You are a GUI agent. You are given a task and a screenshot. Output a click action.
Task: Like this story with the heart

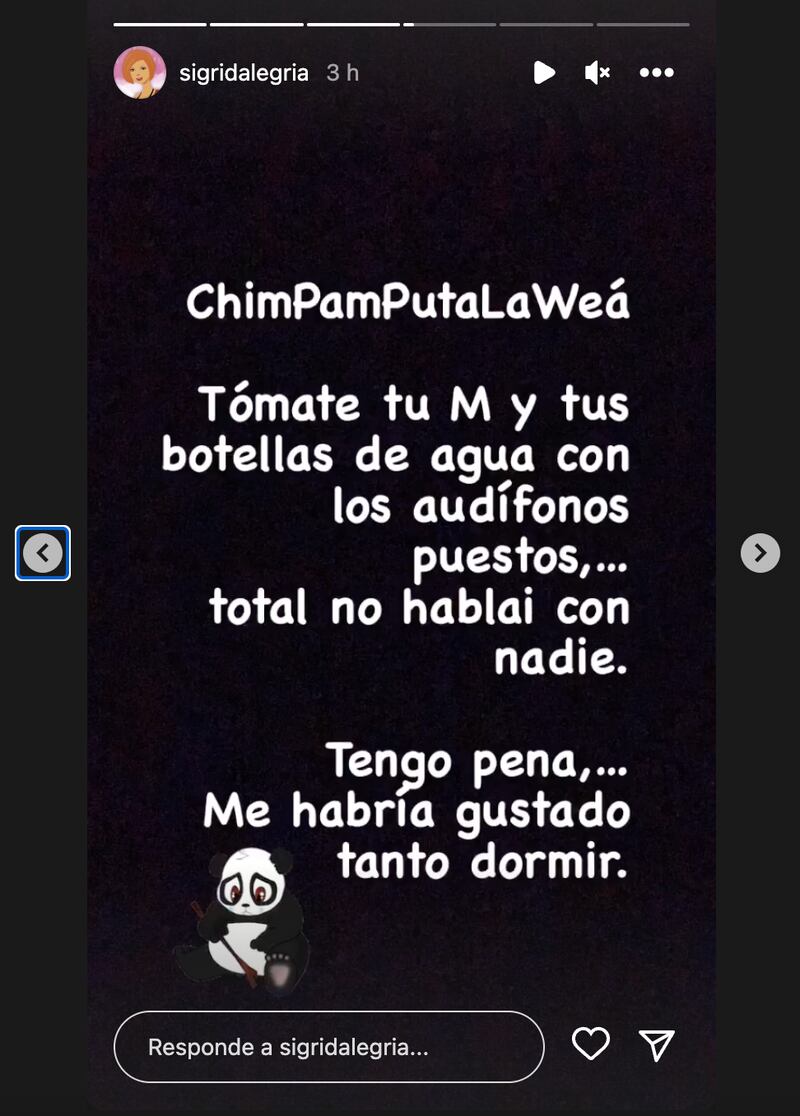pyautogui.click(x=590, y=1044)
